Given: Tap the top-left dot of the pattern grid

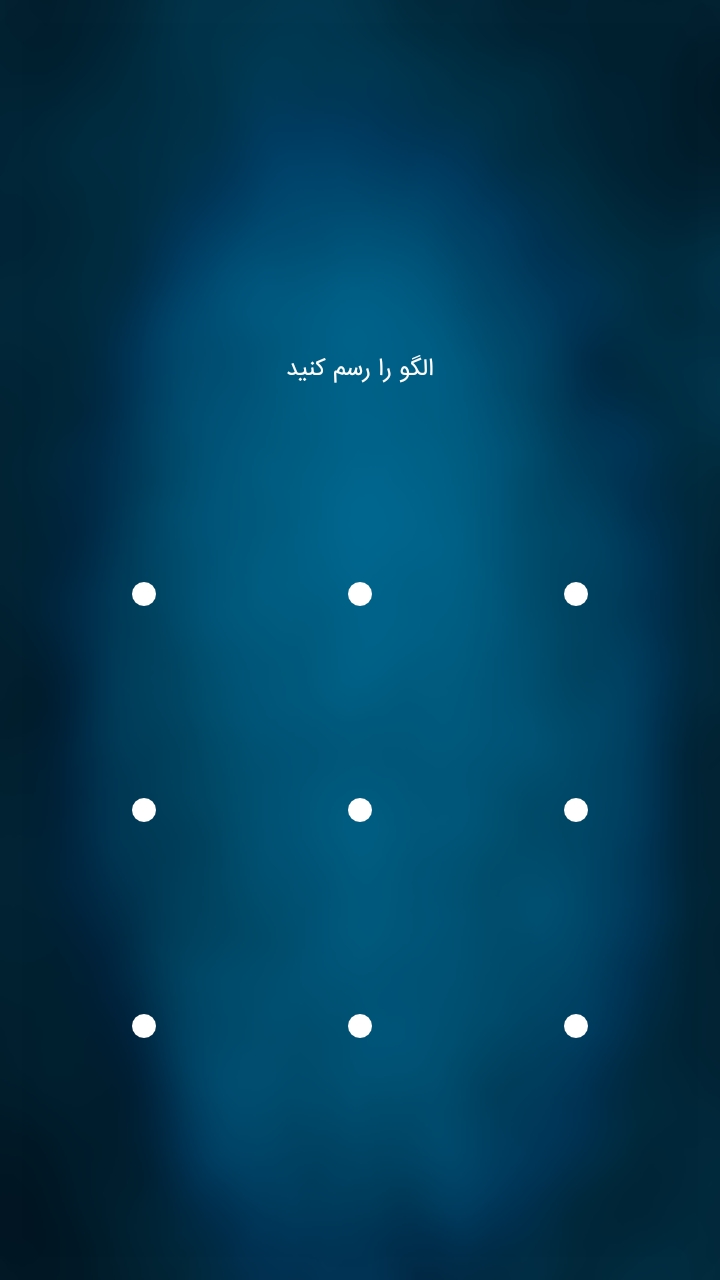Looking at the screenshot, I should click(144, 594).
